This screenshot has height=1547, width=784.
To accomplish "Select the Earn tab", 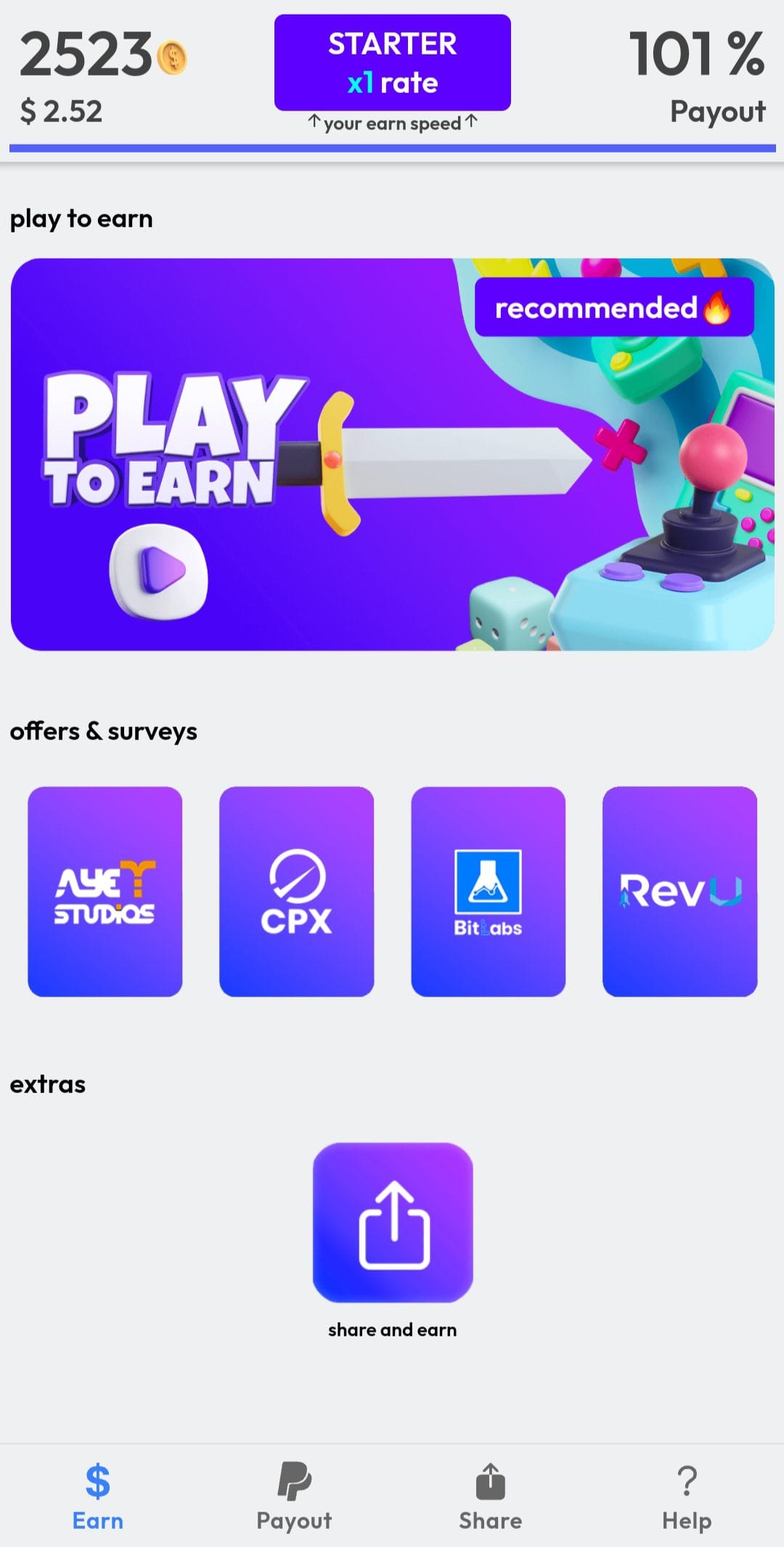I will pyautogui.click(x=98, y=1496).
